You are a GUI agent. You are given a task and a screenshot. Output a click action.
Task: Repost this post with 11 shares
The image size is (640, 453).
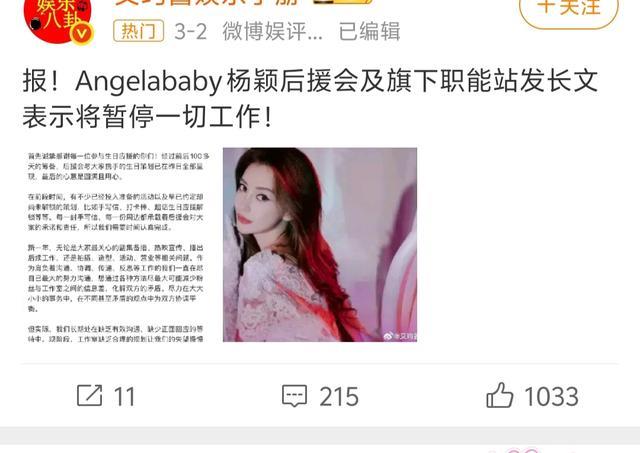pyautogui.click(x=106, y=396)
